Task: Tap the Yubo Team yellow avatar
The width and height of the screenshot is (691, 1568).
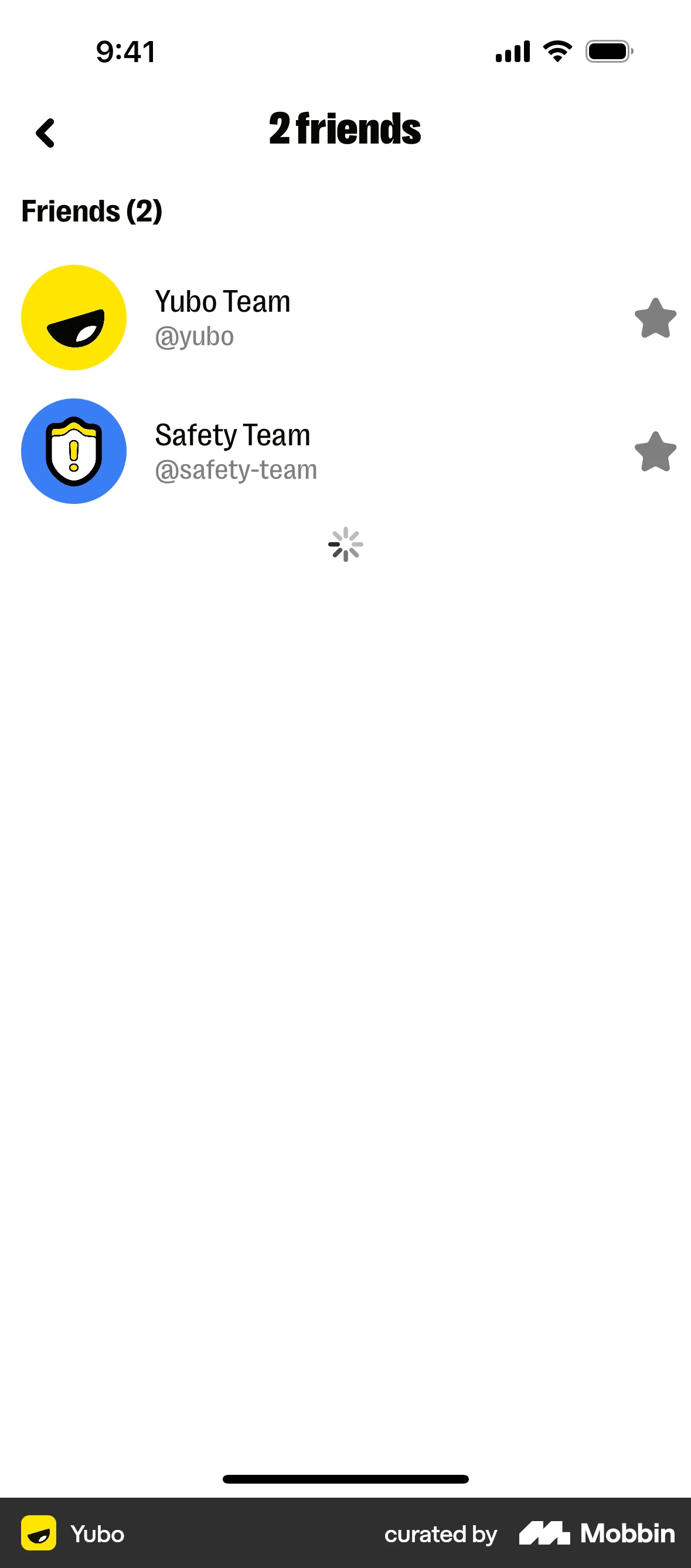Action: (x=73, y=317)
